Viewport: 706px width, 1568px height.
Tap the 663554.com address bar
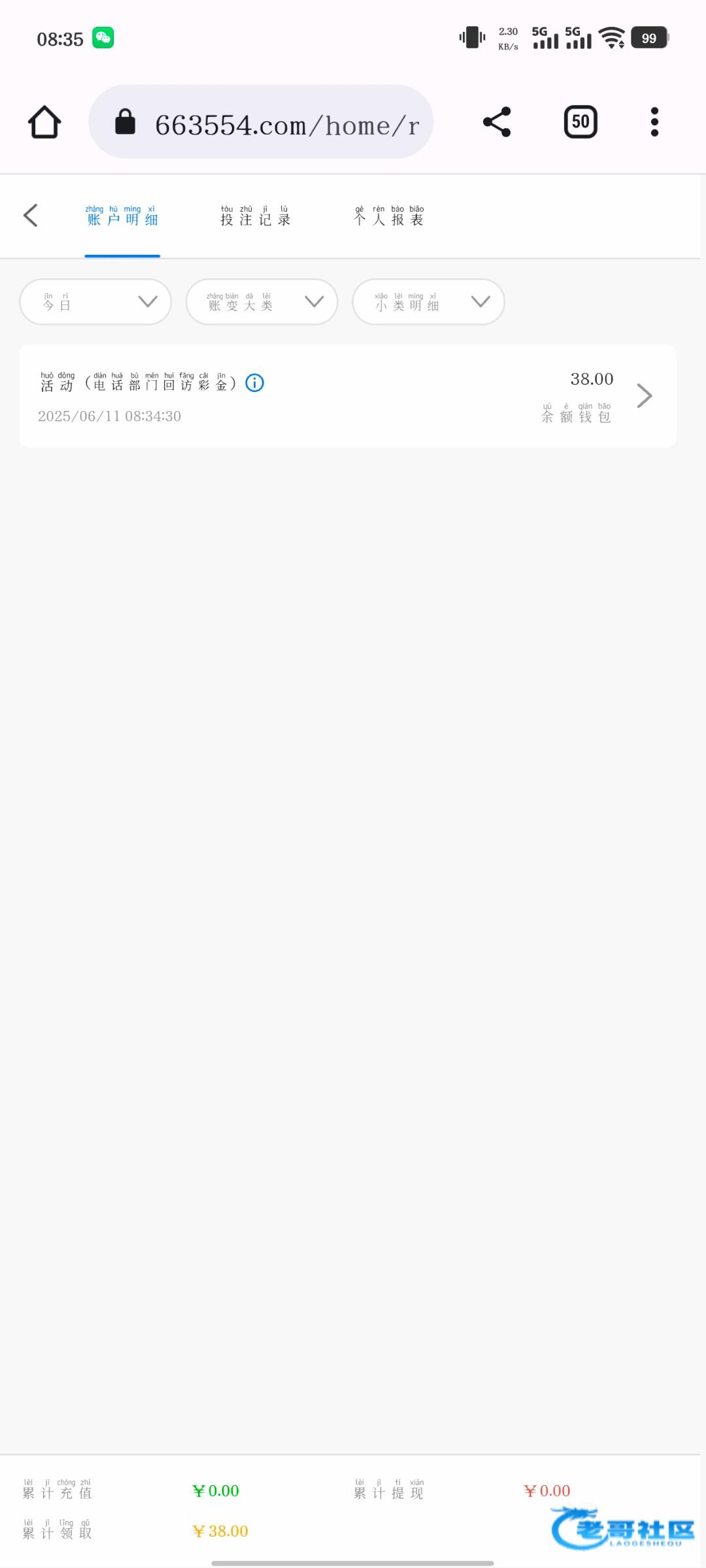pyautogui.click(x=261, y=122)
